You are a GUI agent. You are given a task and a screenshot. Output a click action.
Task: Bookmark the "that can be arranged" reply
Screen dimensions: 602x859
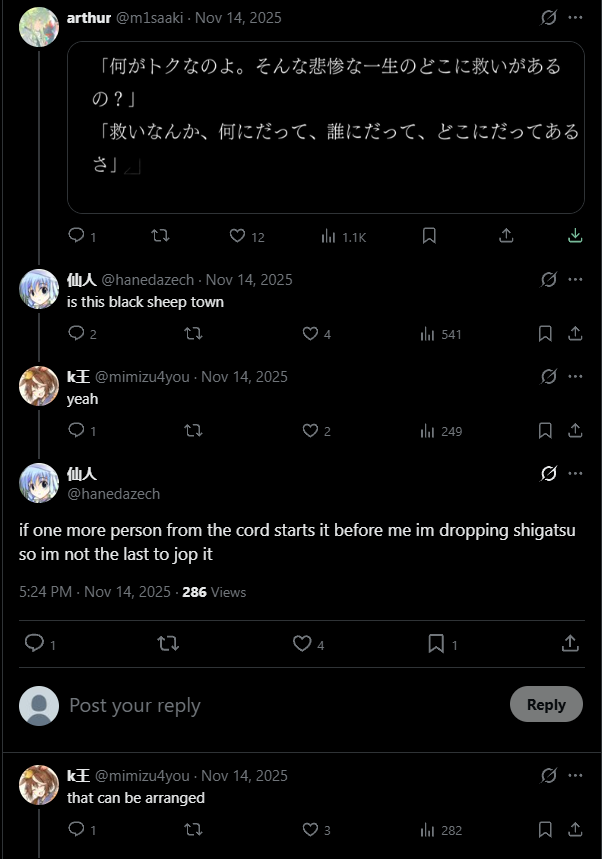click(545, 829)
